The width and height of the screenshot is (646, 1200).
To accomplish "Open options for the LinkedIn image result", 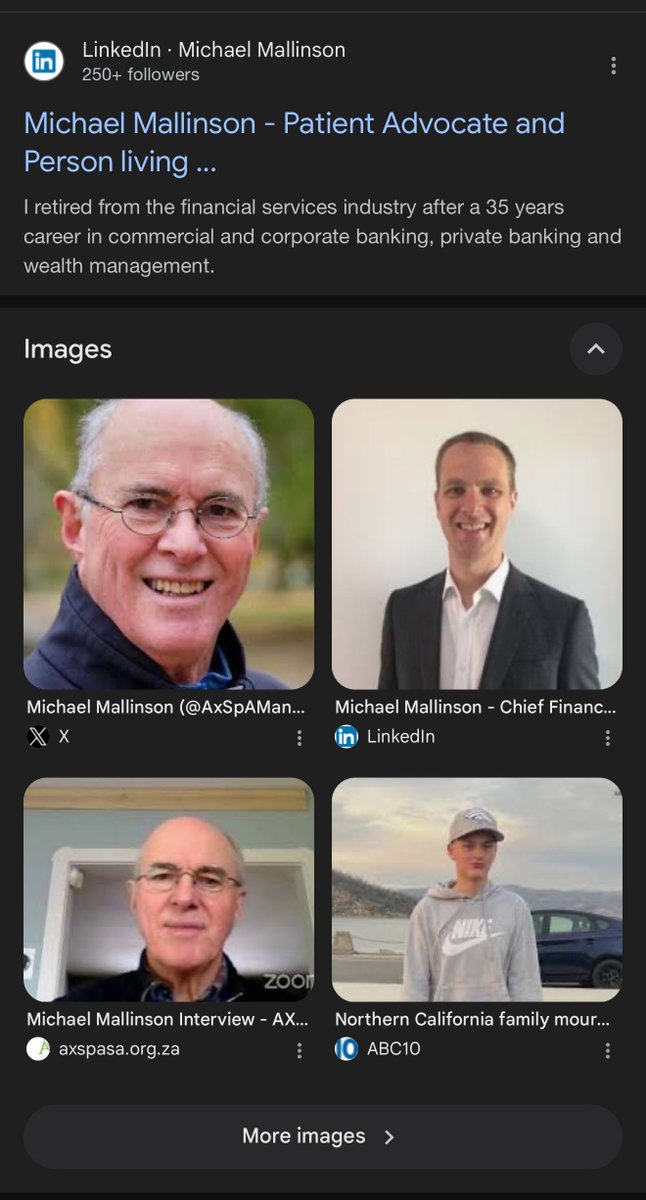I will 607,738.
